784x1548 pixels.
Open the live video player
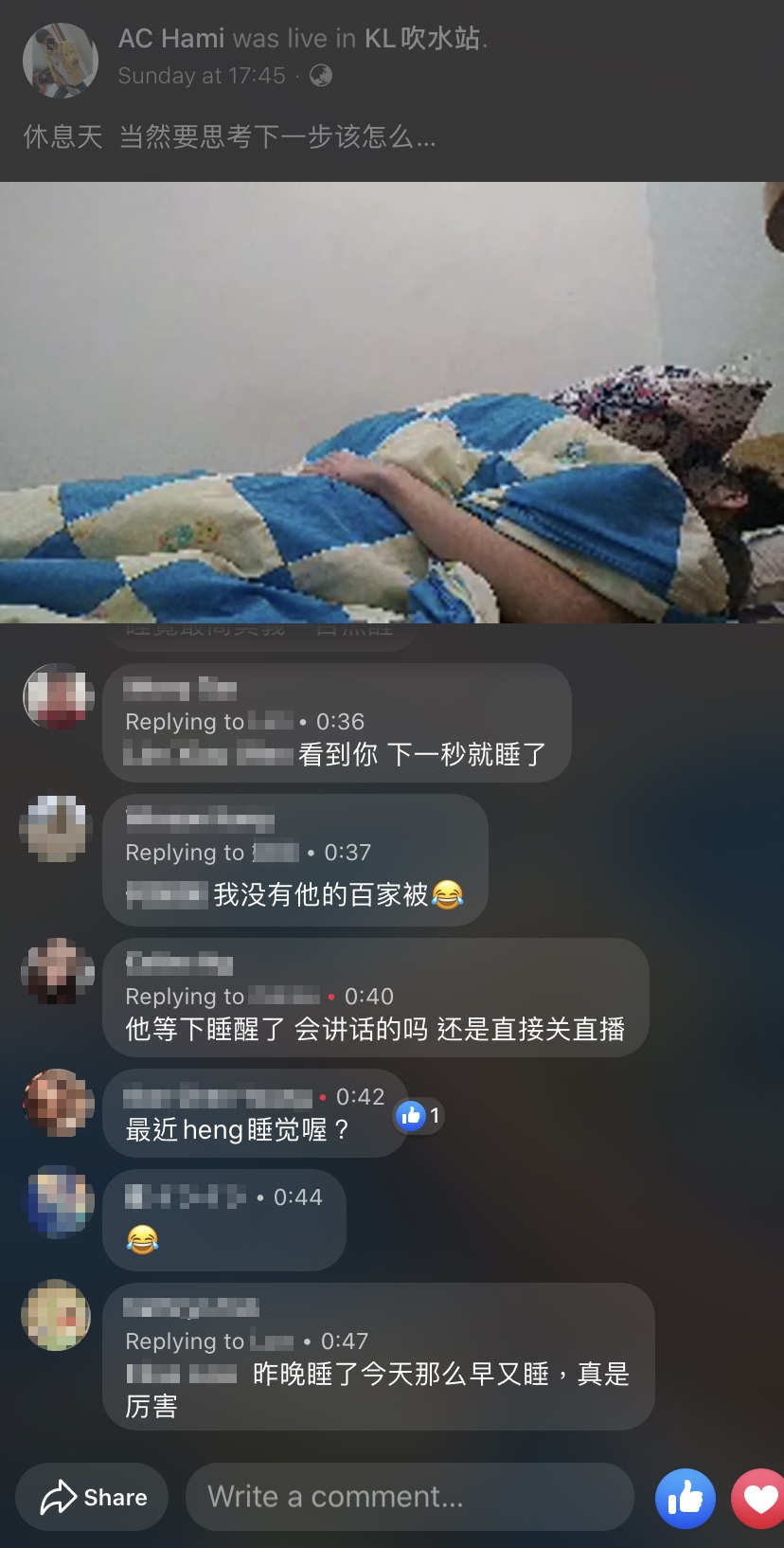[x=392, y=403]
